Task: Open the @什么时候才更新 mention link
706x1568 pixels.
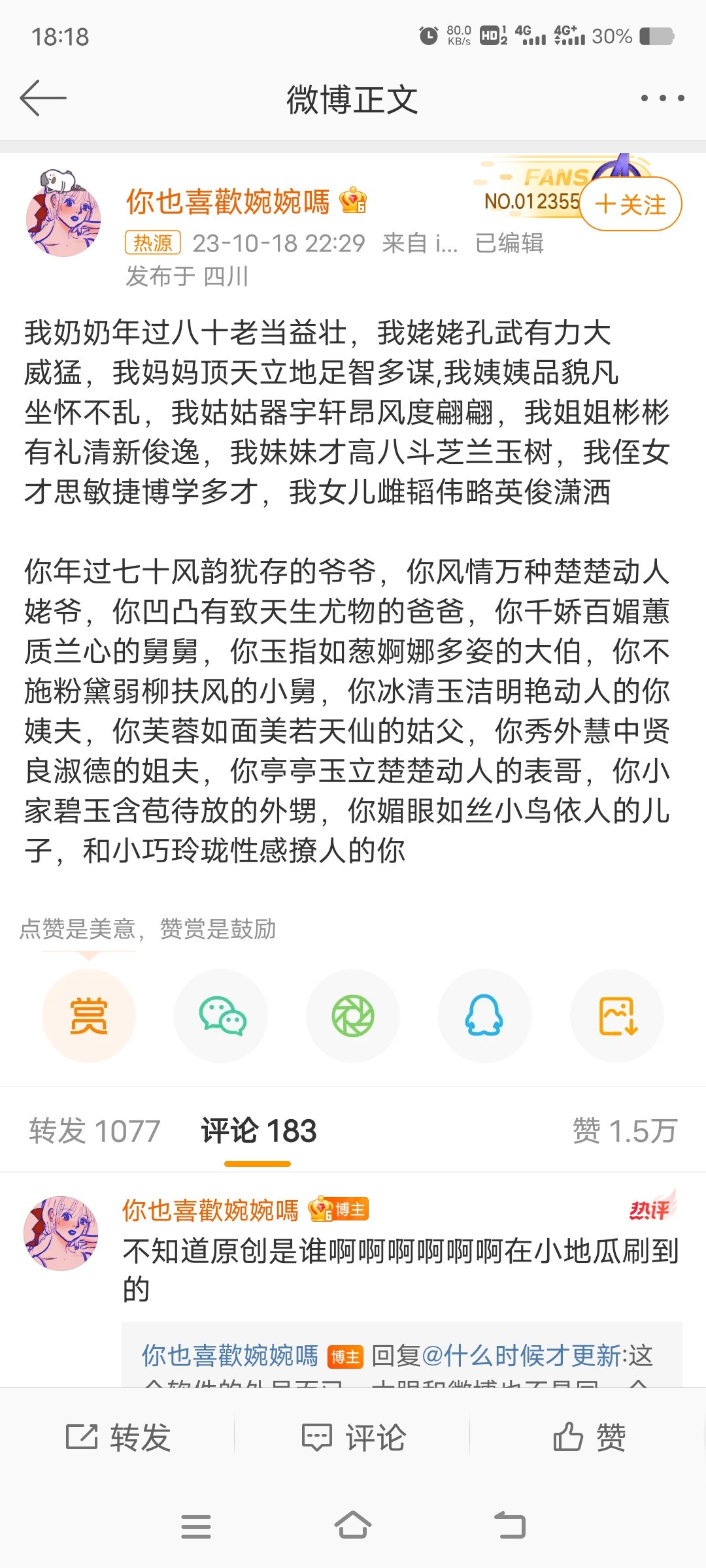Action: [x=522, y=1356]
